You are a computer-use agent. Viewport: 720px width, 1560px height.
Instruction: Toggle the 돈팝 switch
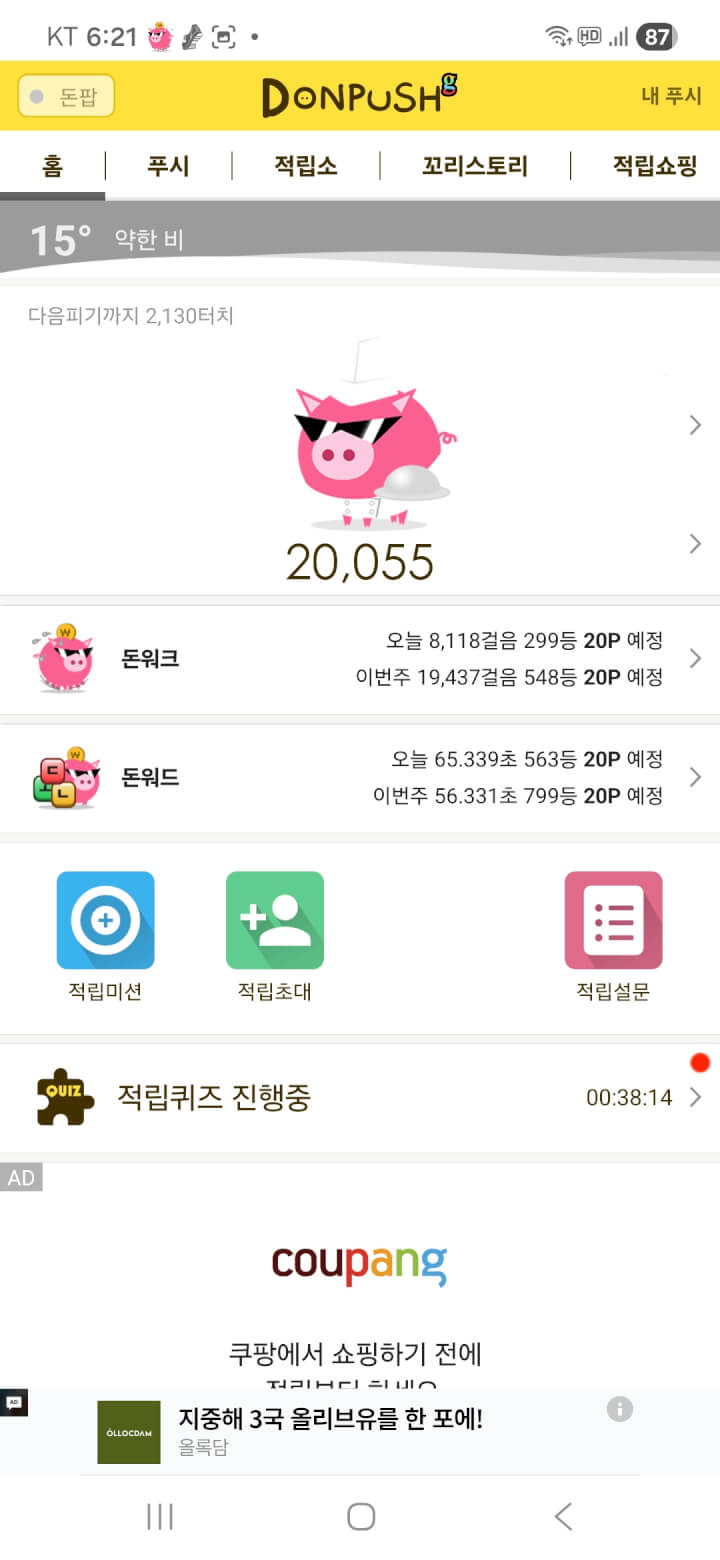coord(66,97)
